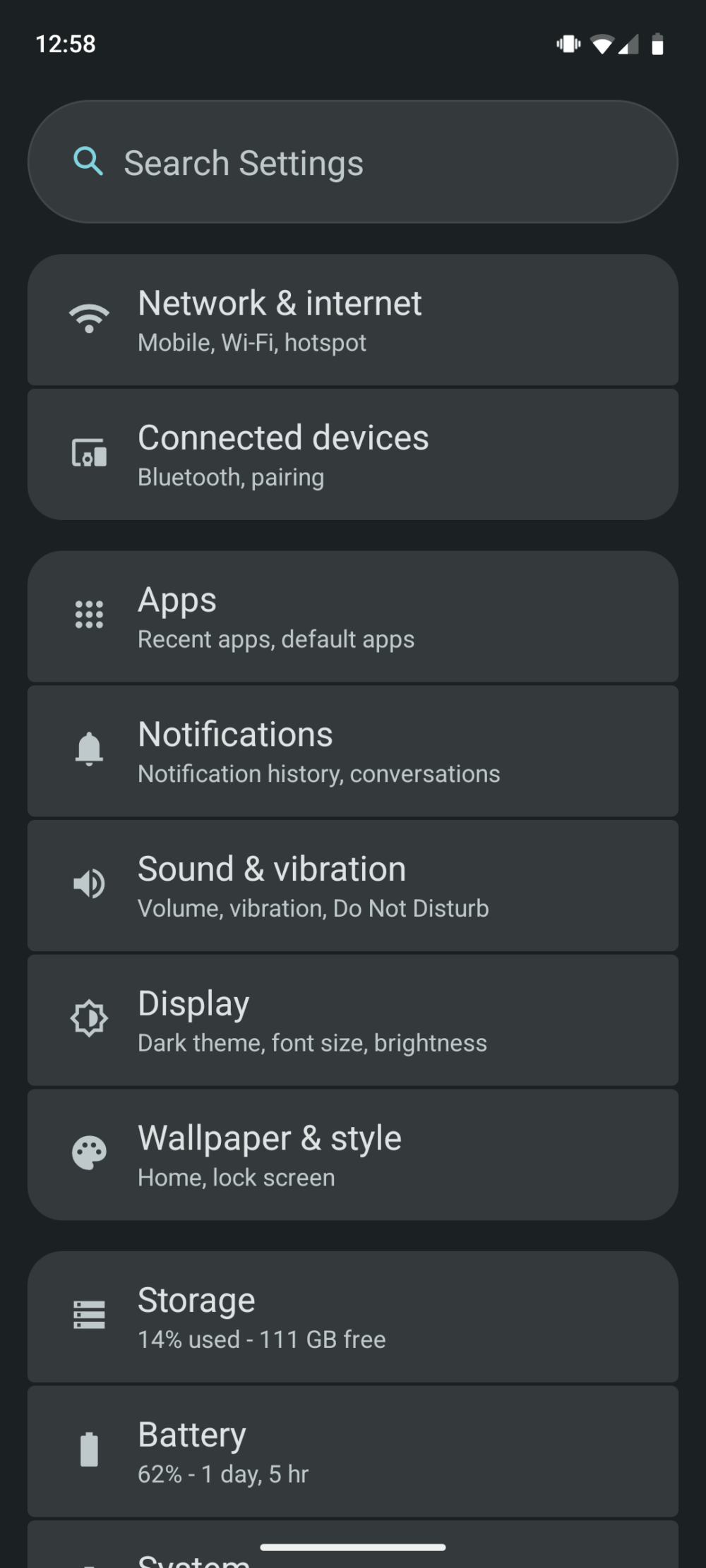706x1568 pixels.
Task: Open Wallpaper & style settings
Action: point(353,1154)
